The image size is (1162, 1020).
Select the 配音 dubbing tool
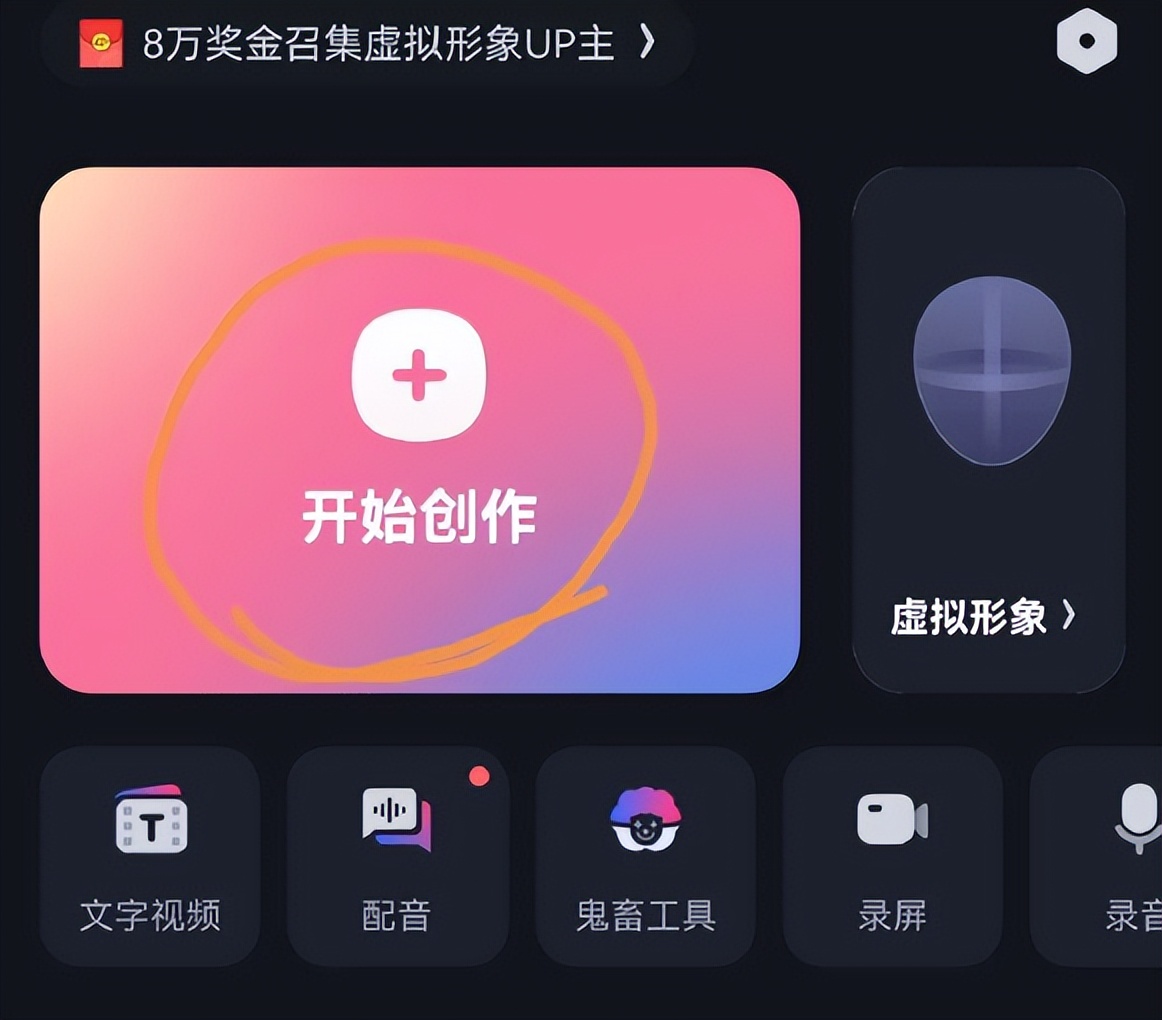[x=397, y=857]
